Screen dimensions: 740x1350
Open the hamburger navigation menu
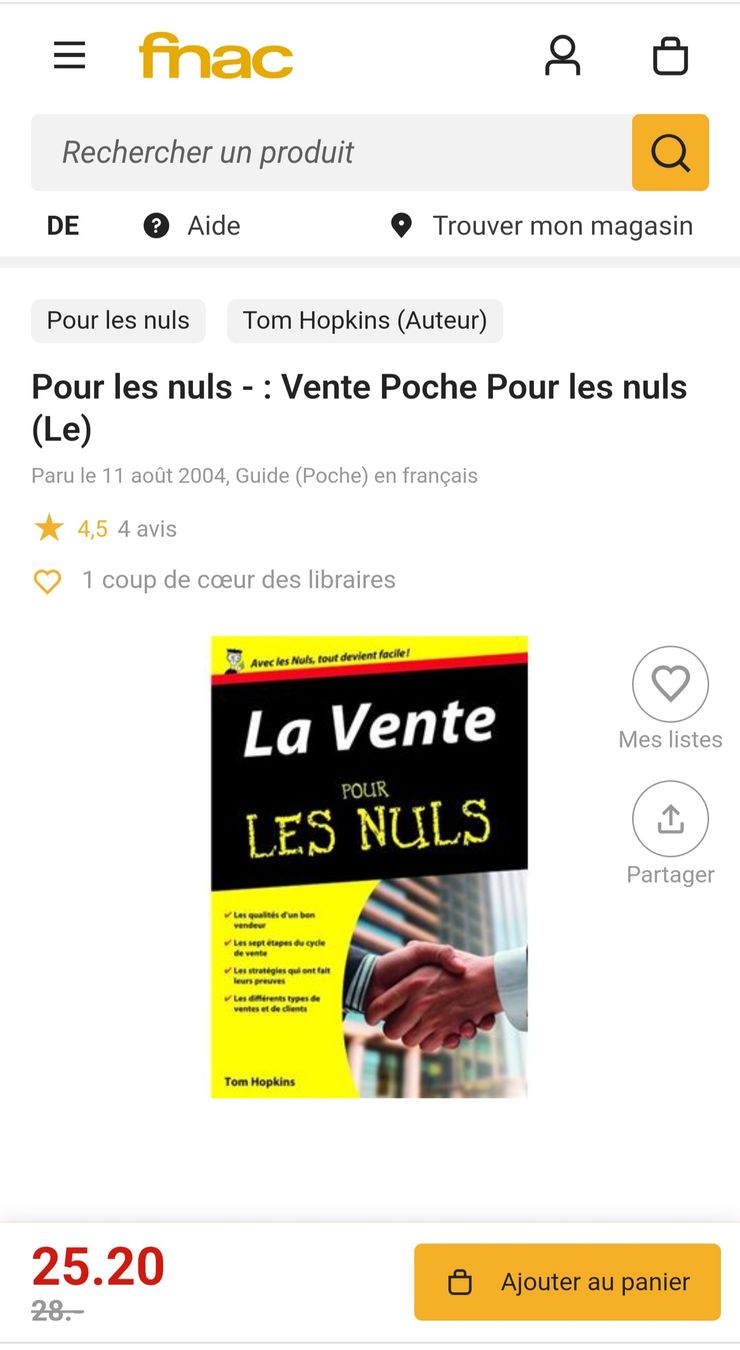click(x=69, y=56)
